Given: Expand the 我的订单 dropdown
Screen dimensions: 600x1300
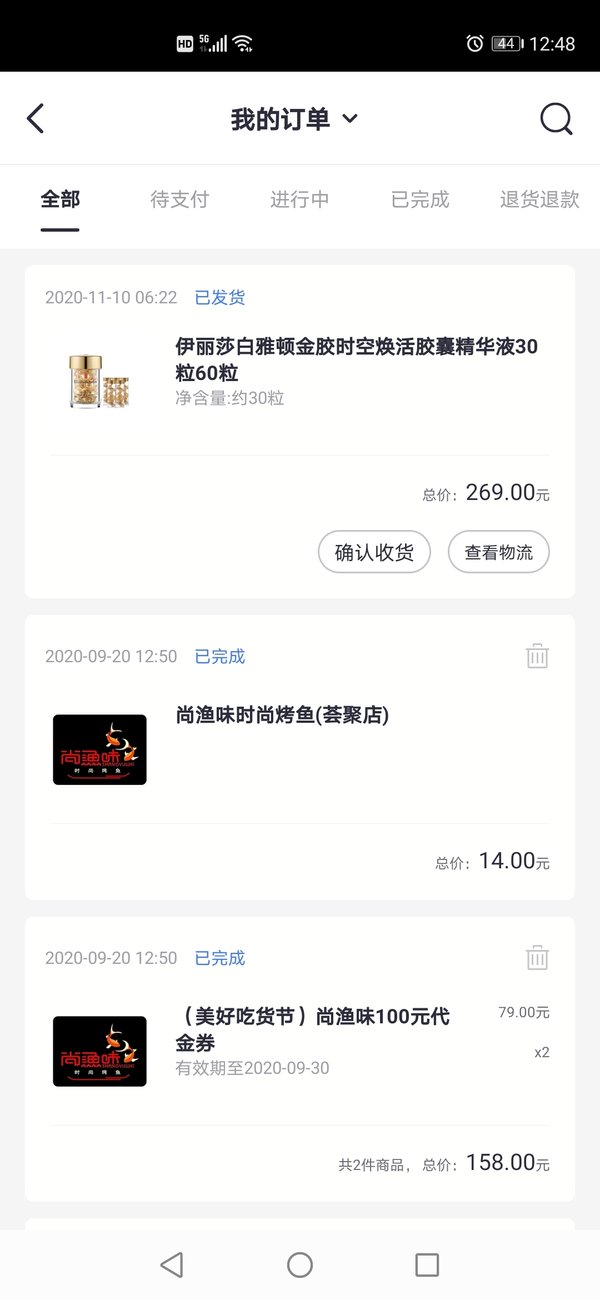Looking at the screenshot, I should (295, 119).
